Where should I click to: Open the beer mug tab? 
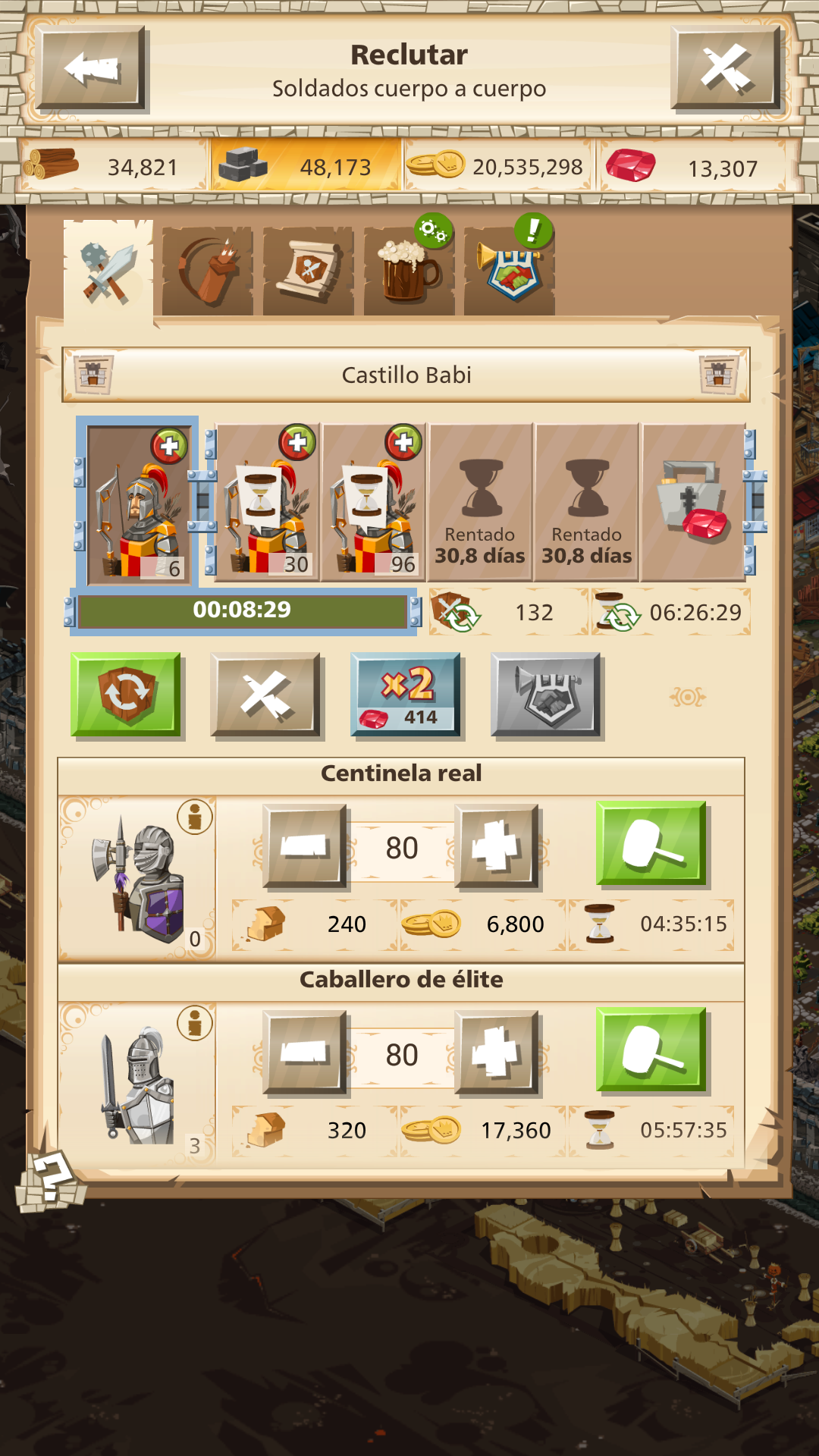click(x=409, y=271)
